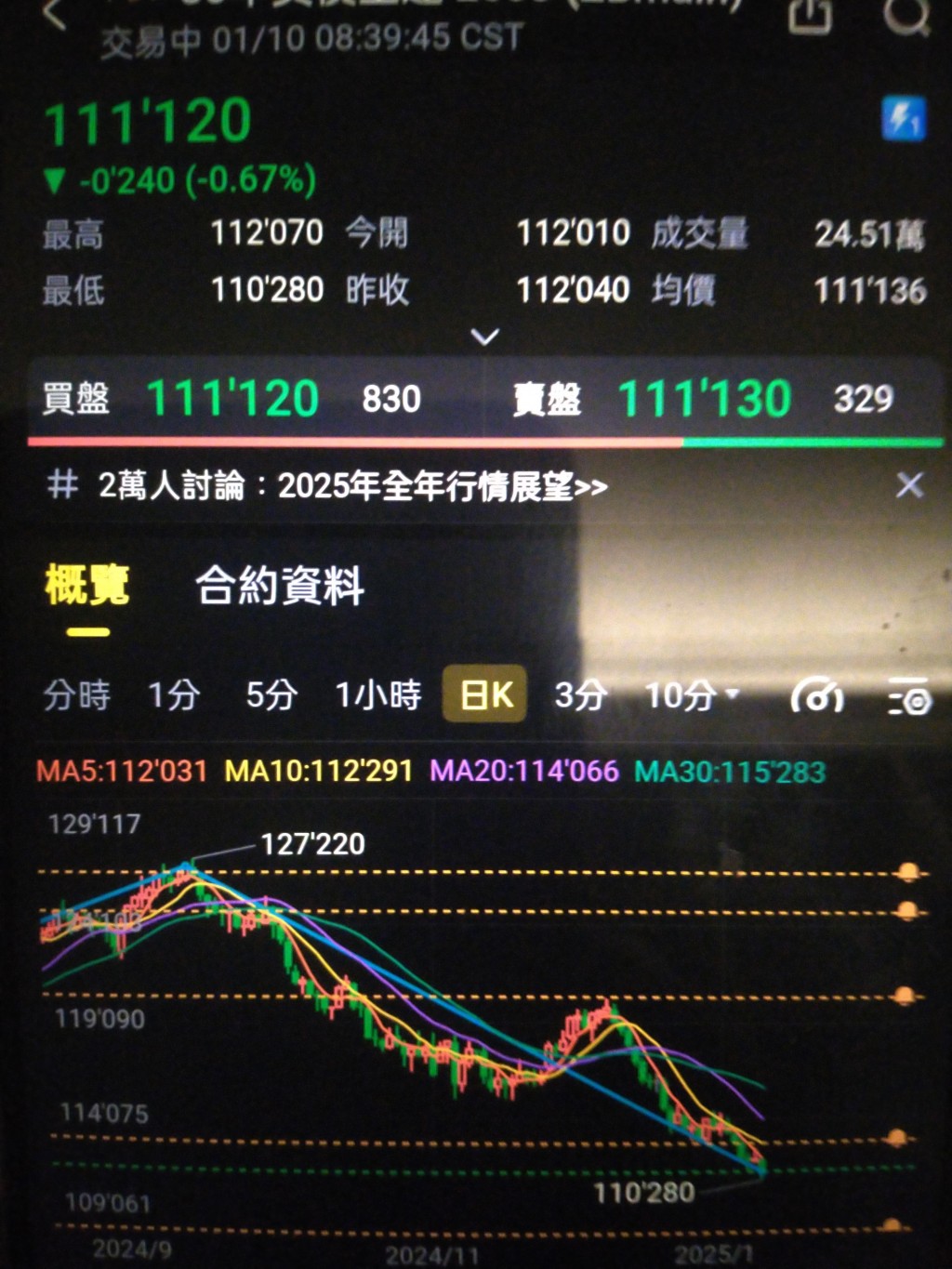This screenshot has height=1269, width=952.
Task: Open the 2025年全年行情展望 discussion
Action: point(353,485)
